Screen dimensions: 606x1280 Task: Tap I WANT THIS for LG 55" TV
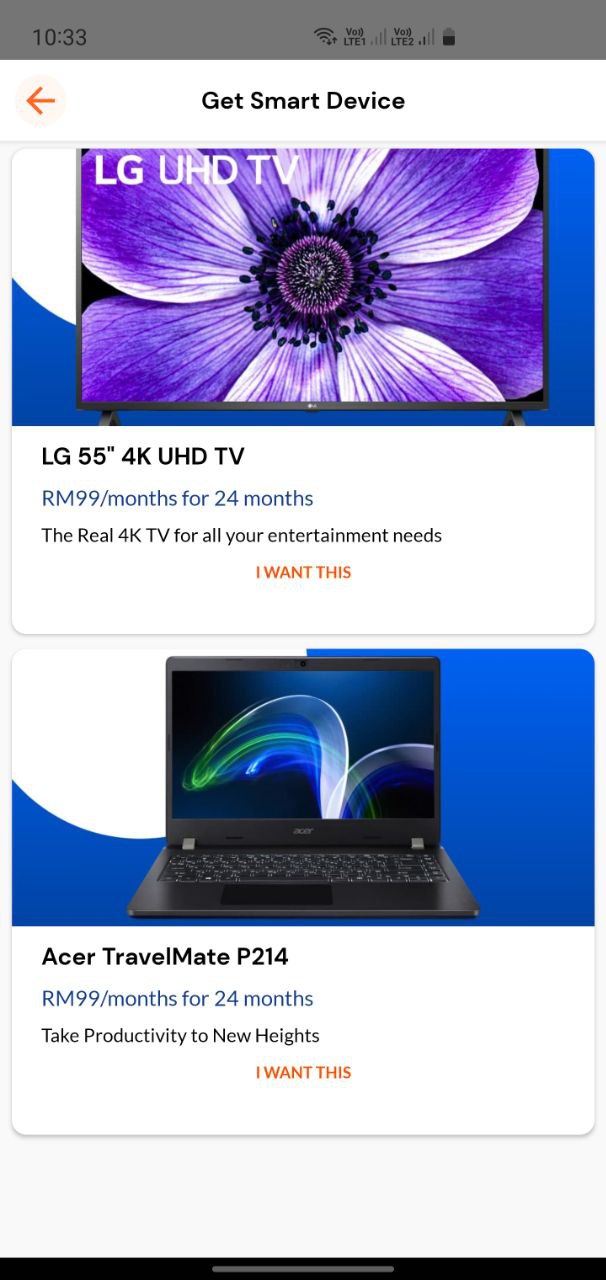coord(303,573)
